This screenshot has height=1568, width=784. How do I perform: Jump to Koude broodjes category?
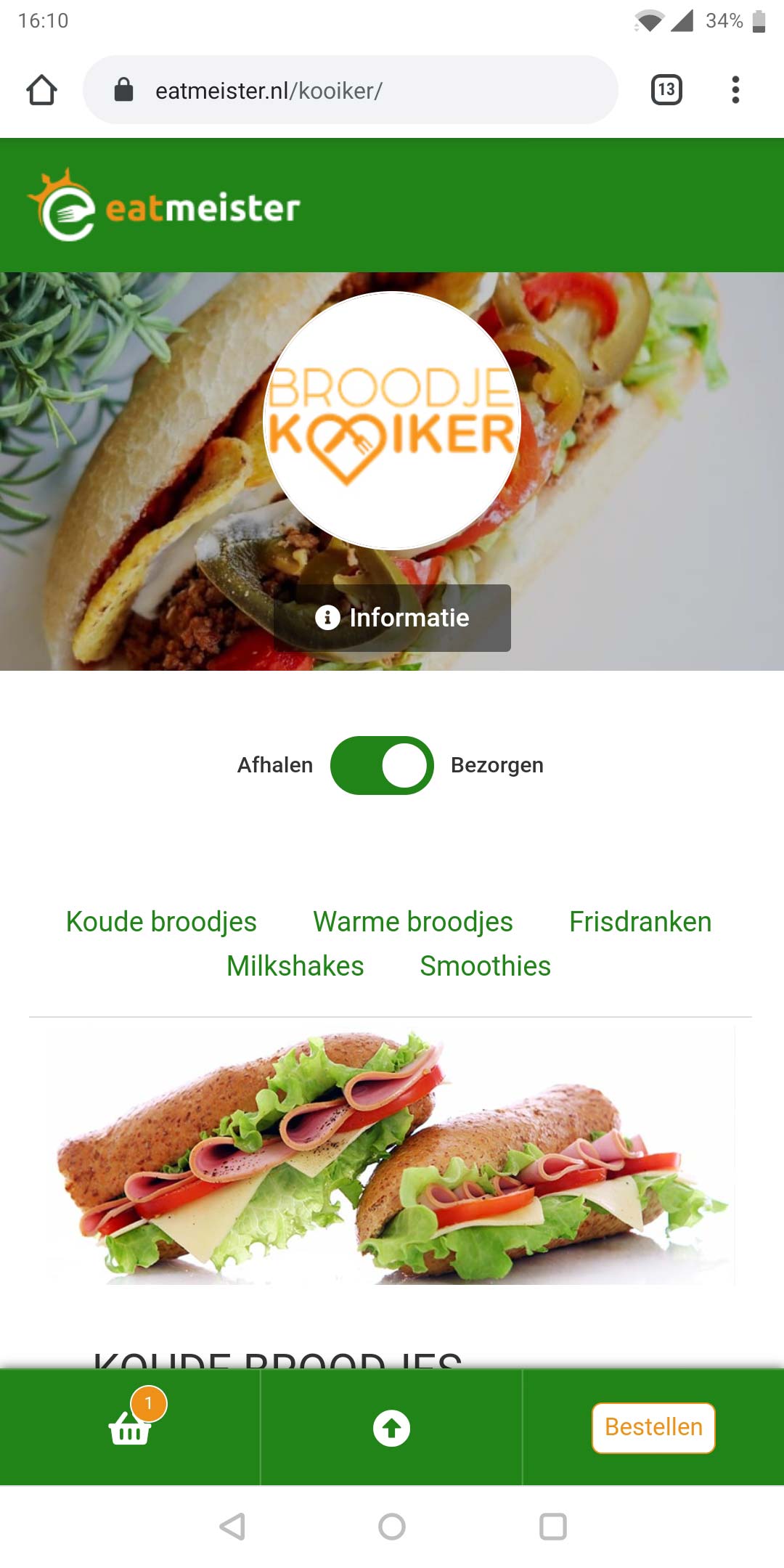point(161,921)
